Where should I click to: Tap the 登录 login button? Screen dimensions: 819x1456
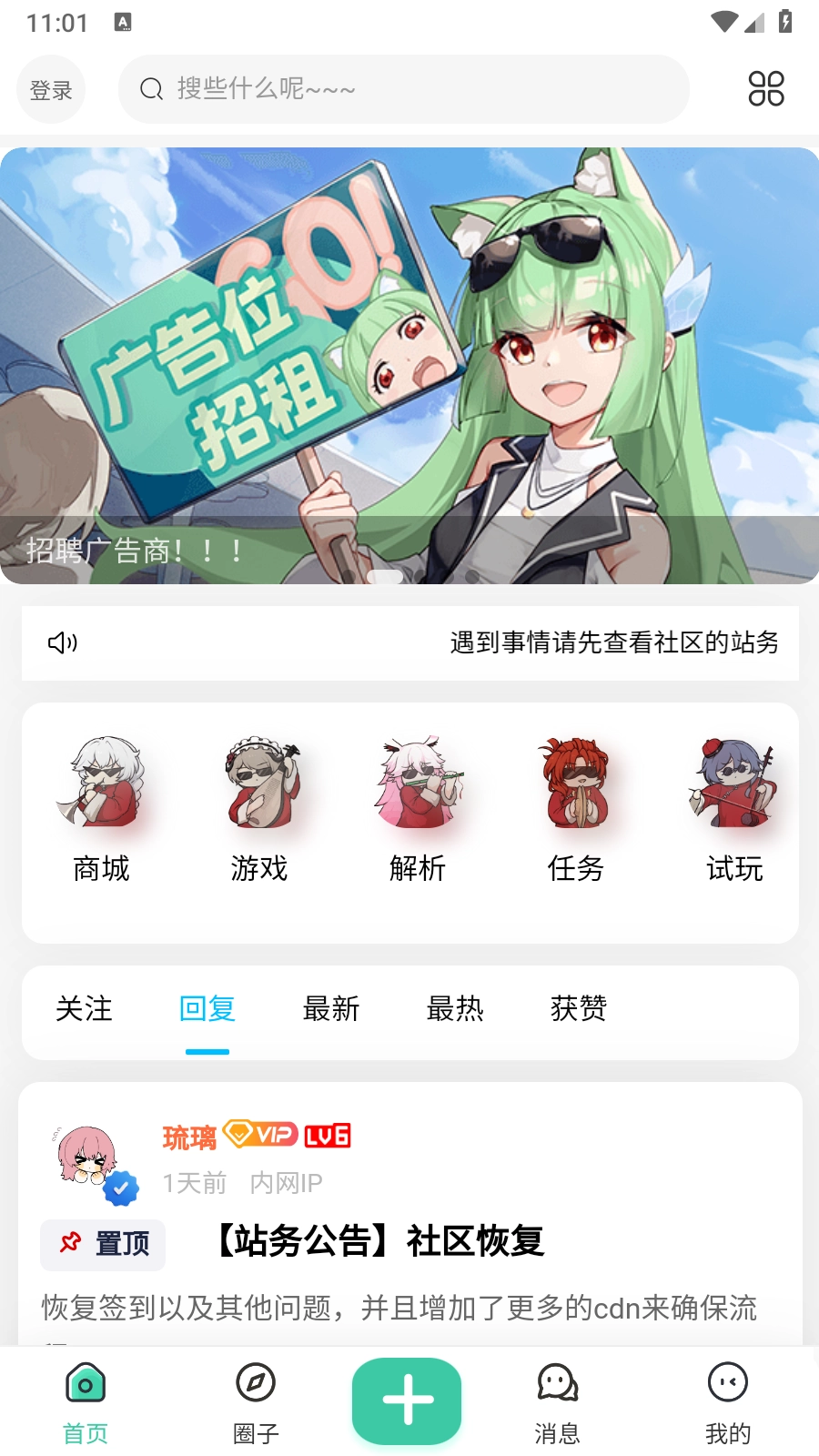[x=51, y=89]
